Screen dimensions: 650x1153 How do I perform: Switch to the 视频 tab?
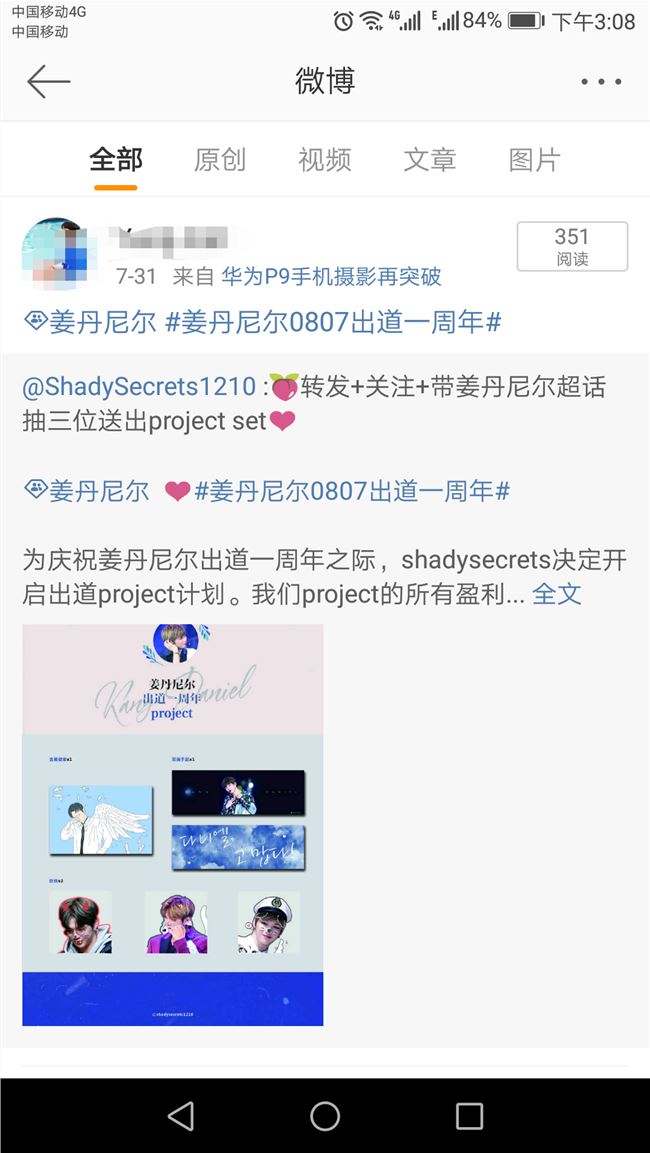tap(324, 160)
